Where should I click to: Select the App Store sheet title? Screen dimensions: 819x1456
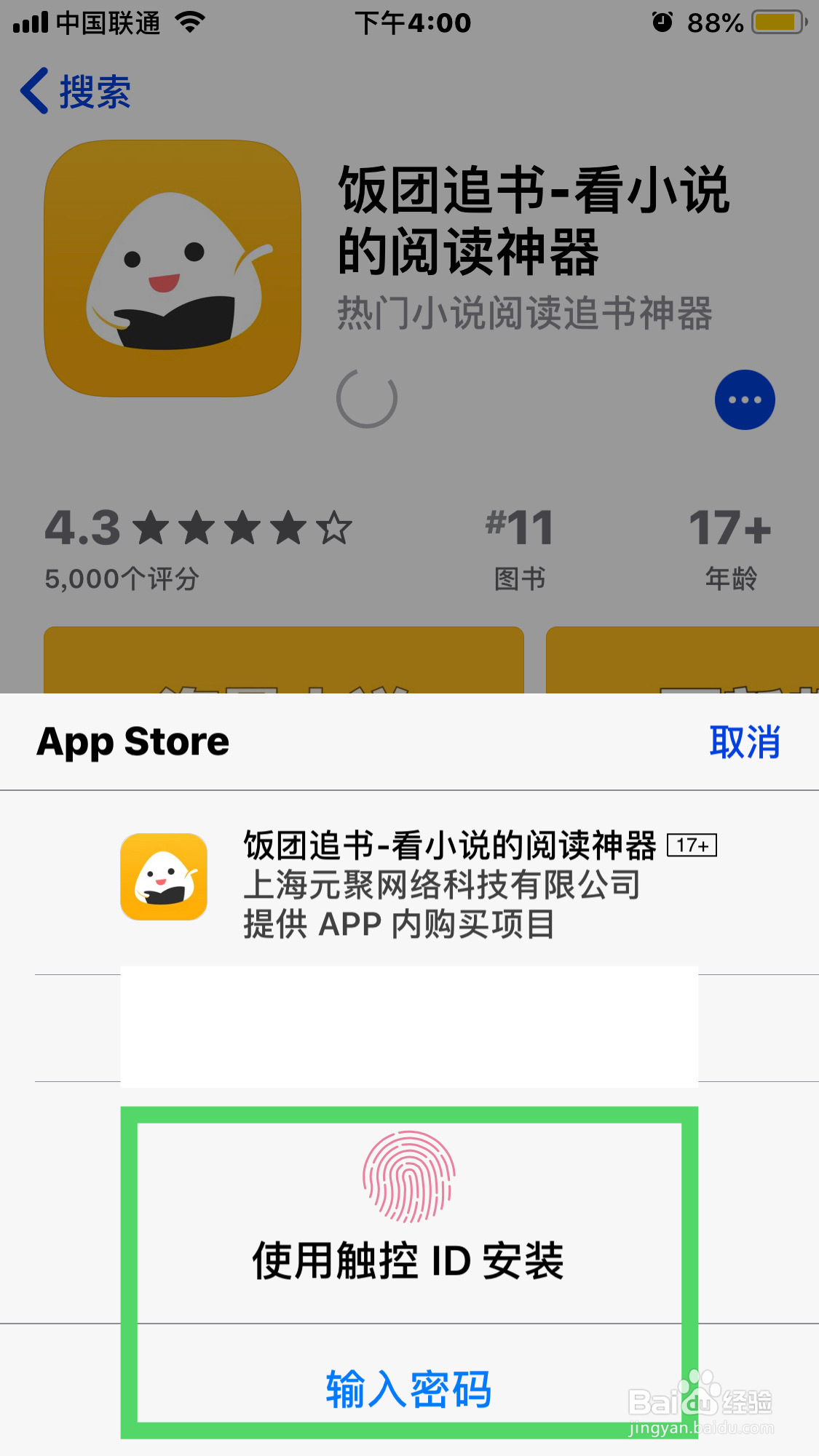pos(132,741)
